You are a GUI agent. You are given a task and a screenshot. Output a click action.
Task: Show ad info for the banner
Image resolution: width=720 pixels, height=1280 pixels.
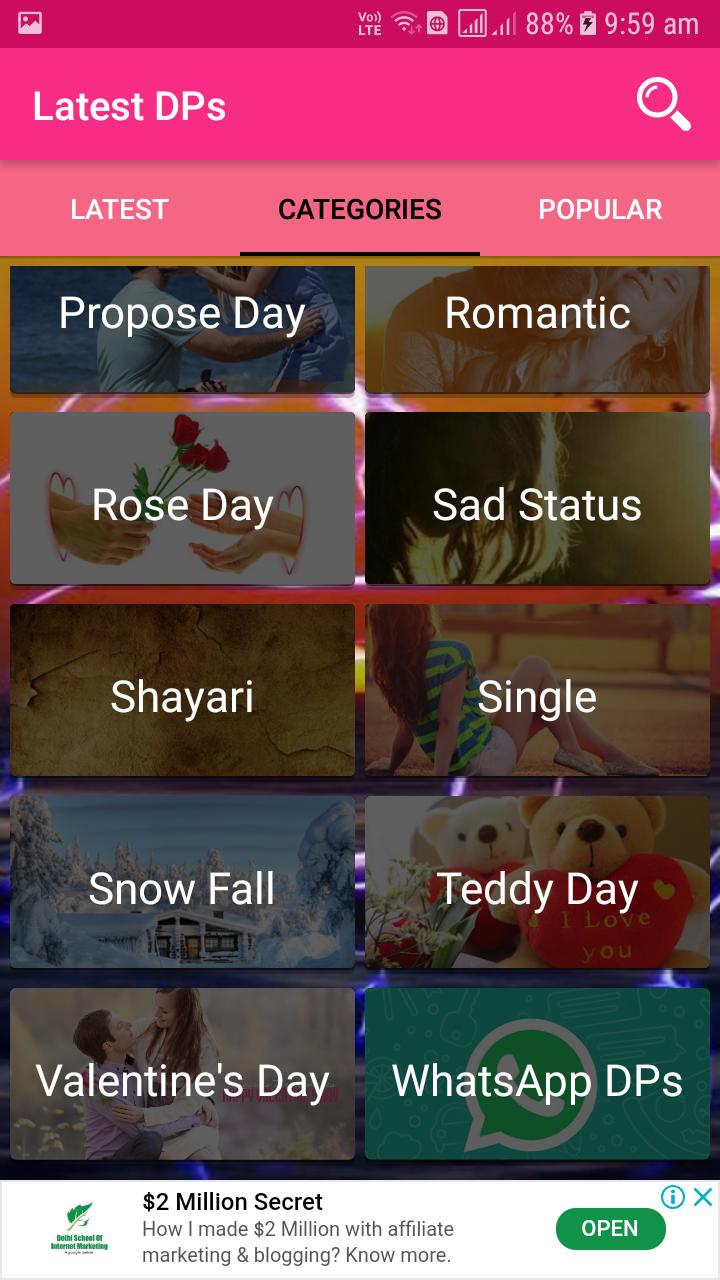pos(673,1197)
